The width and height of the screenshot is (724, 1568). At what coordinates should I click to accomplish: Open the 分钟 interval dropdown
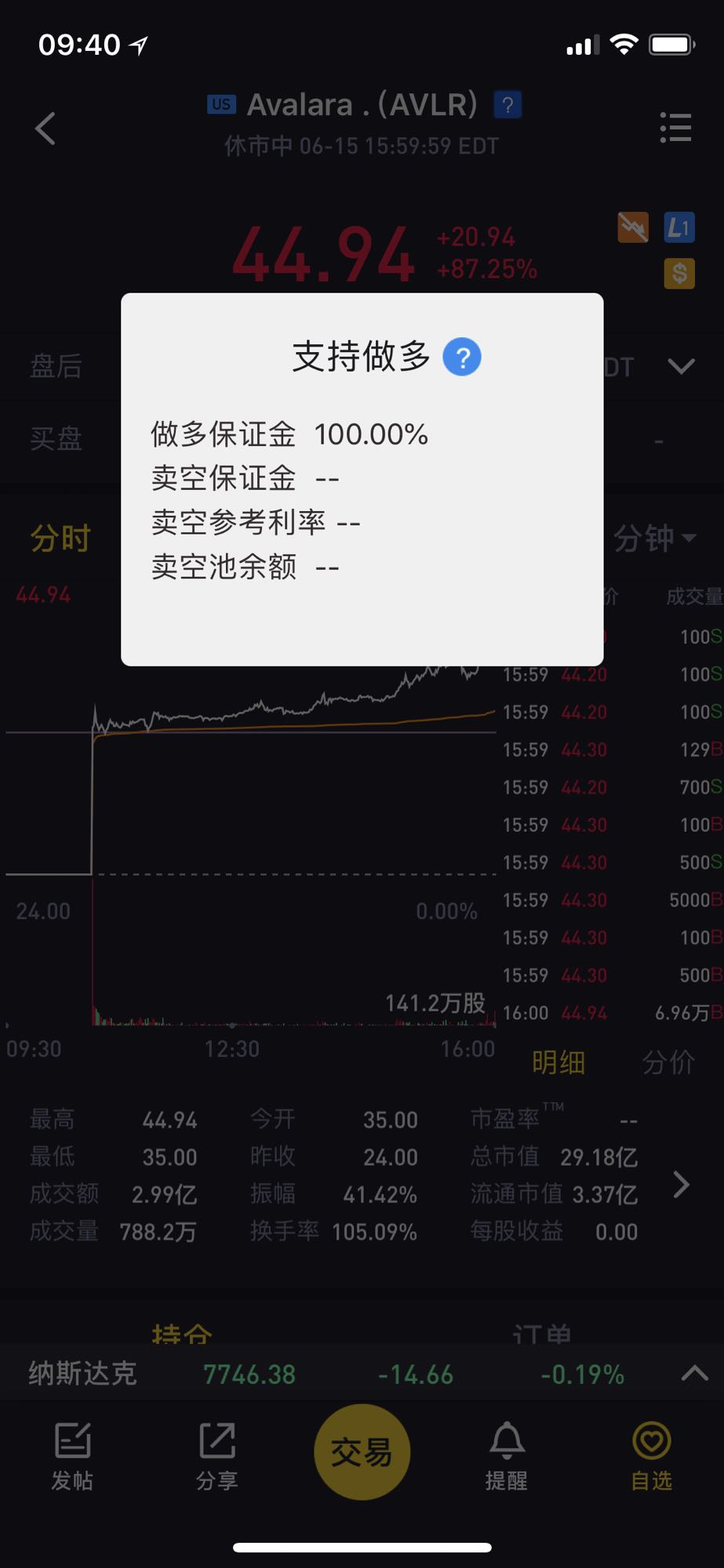654,538
